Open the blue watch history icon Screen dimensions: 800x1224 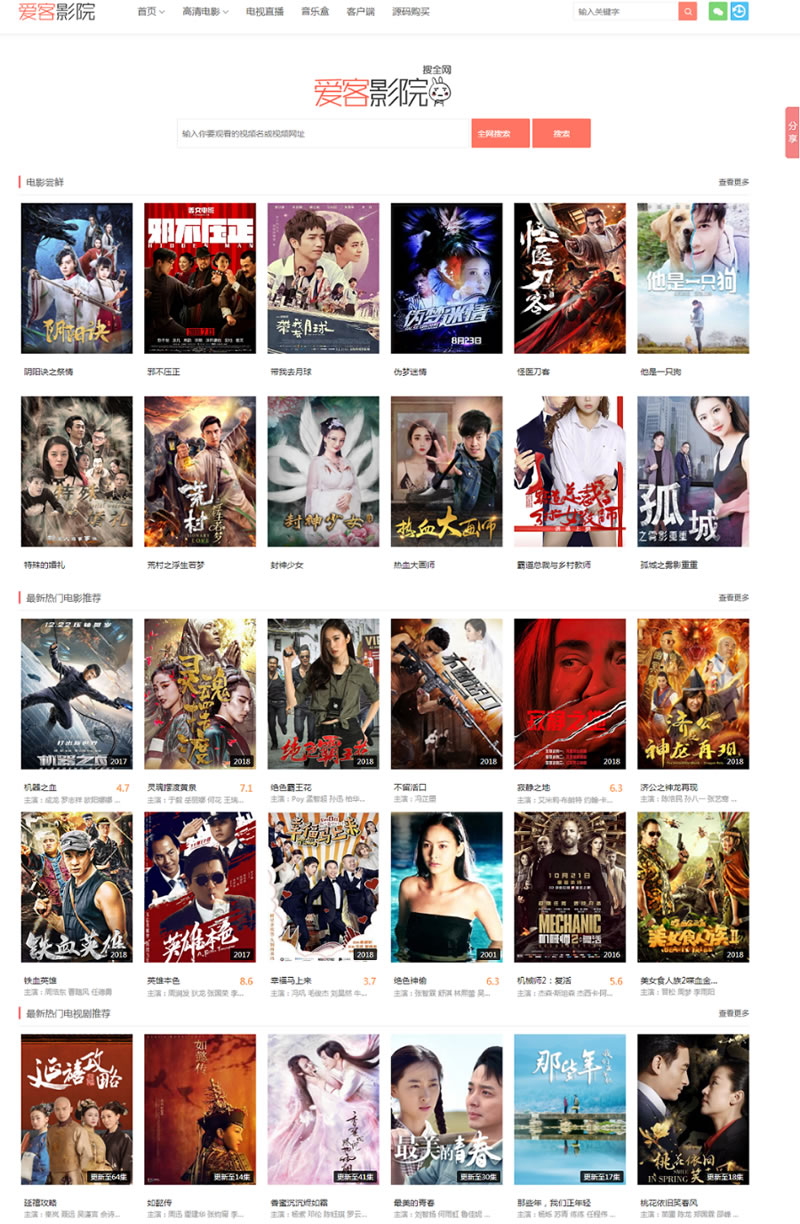[739, 12]
